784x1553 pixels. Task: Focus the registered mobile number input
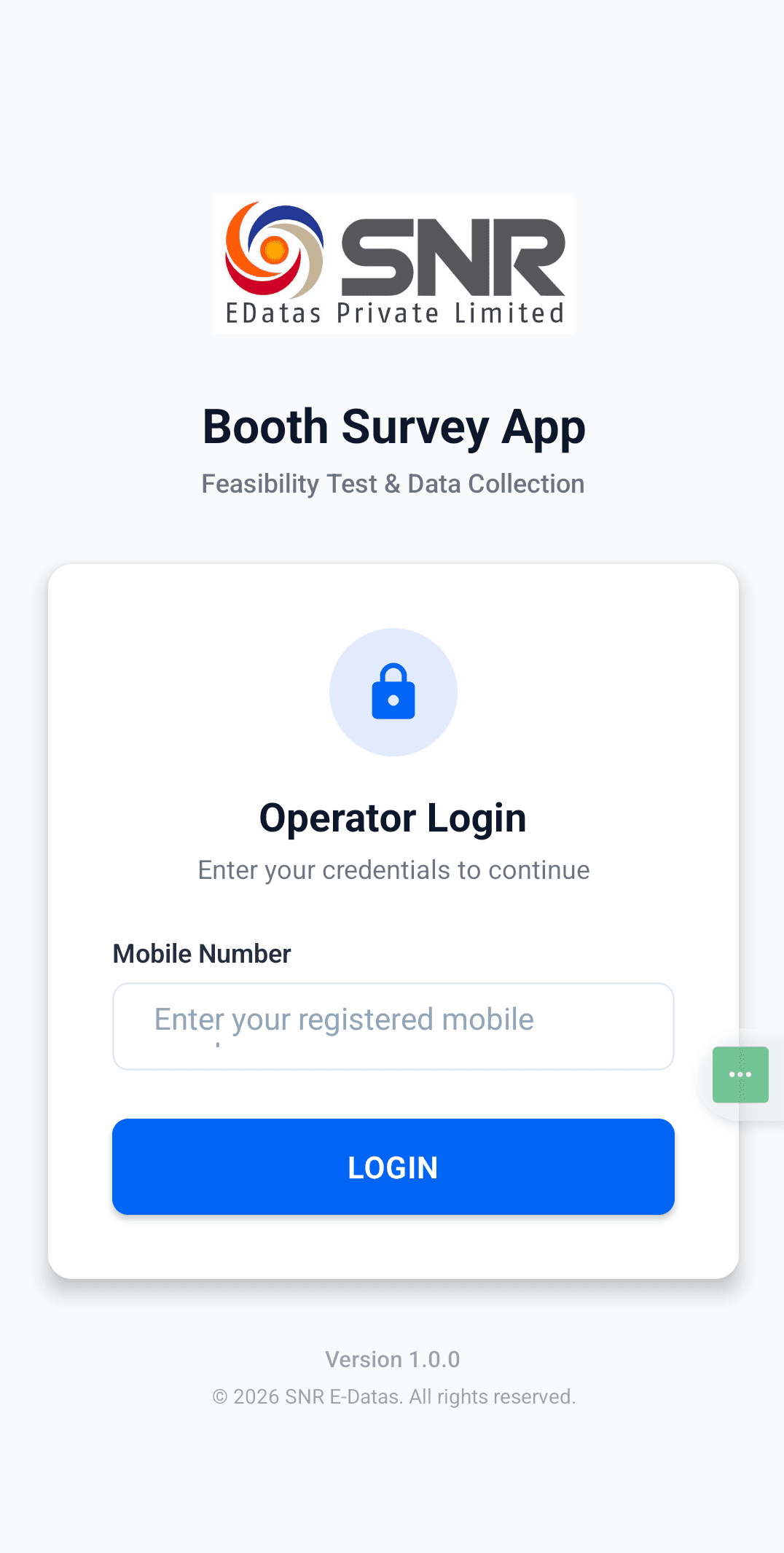(393, 1026)
